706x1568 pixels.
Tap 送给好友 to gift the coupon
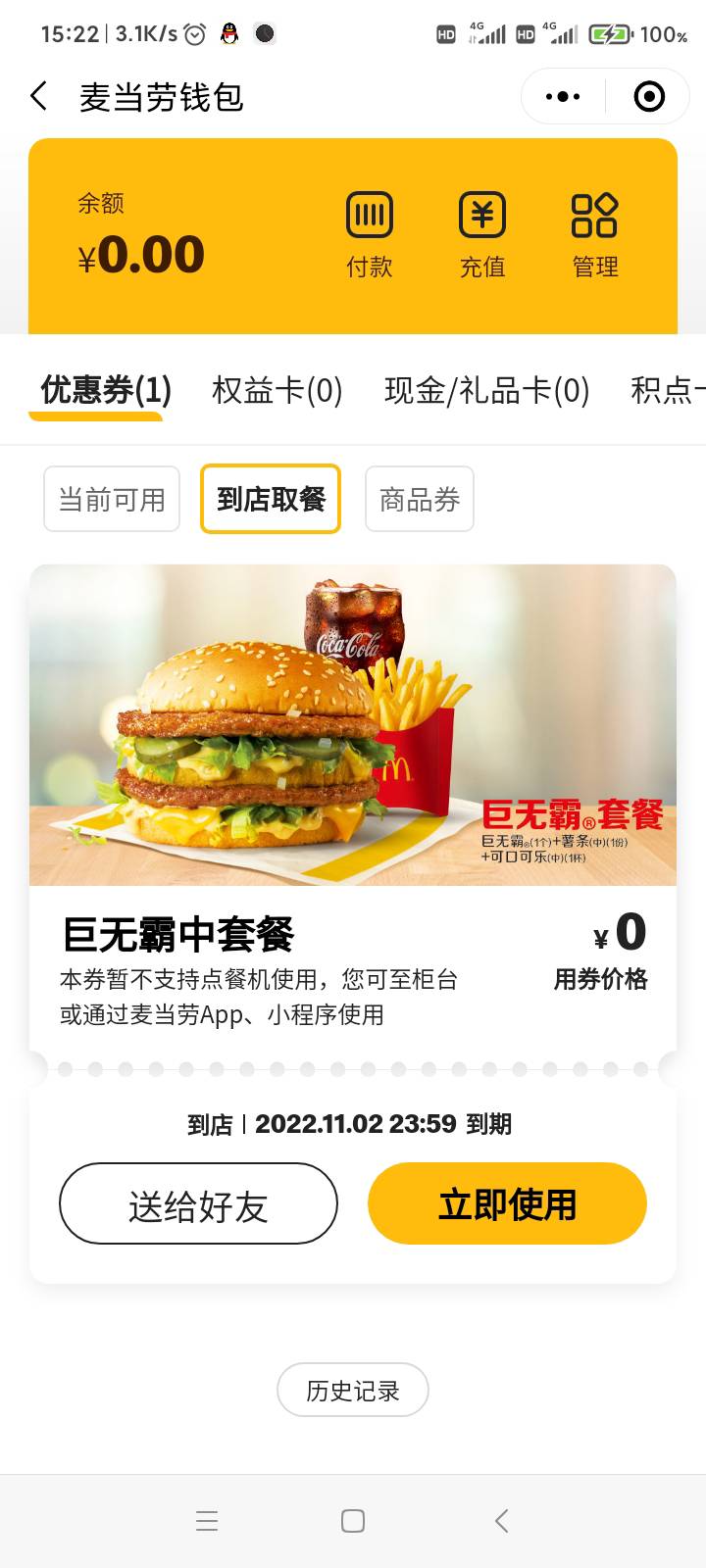coord(198,1204)
